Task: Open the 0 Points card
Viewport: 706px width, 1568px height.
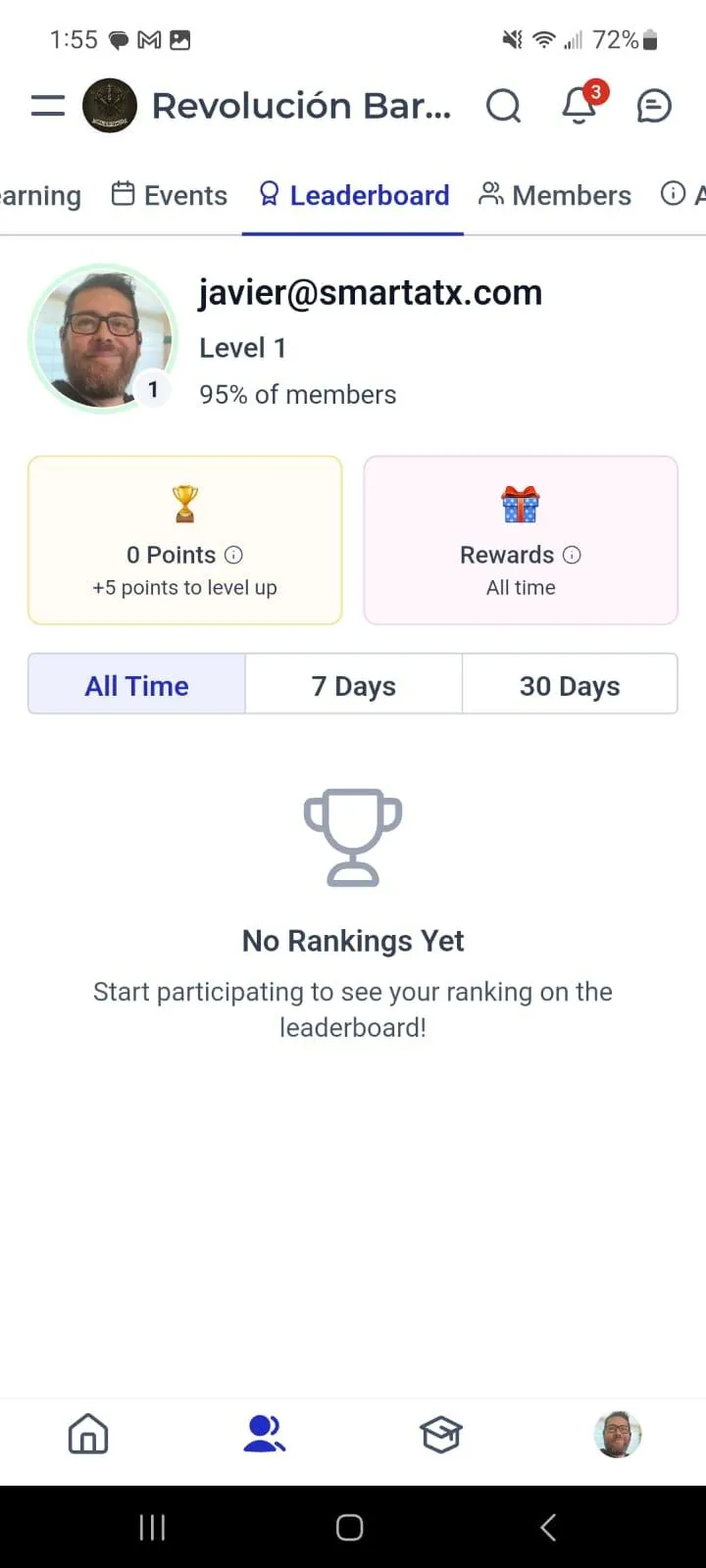Action: coord(184,540)
